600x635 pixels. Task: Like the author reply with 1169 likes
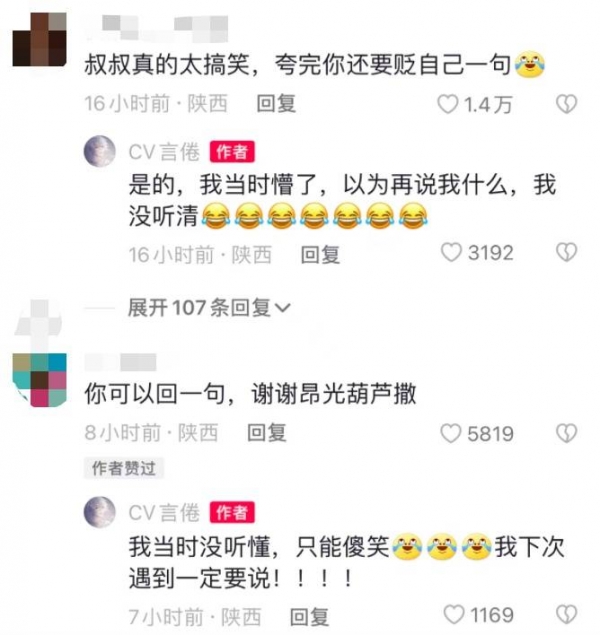point(453,614)
